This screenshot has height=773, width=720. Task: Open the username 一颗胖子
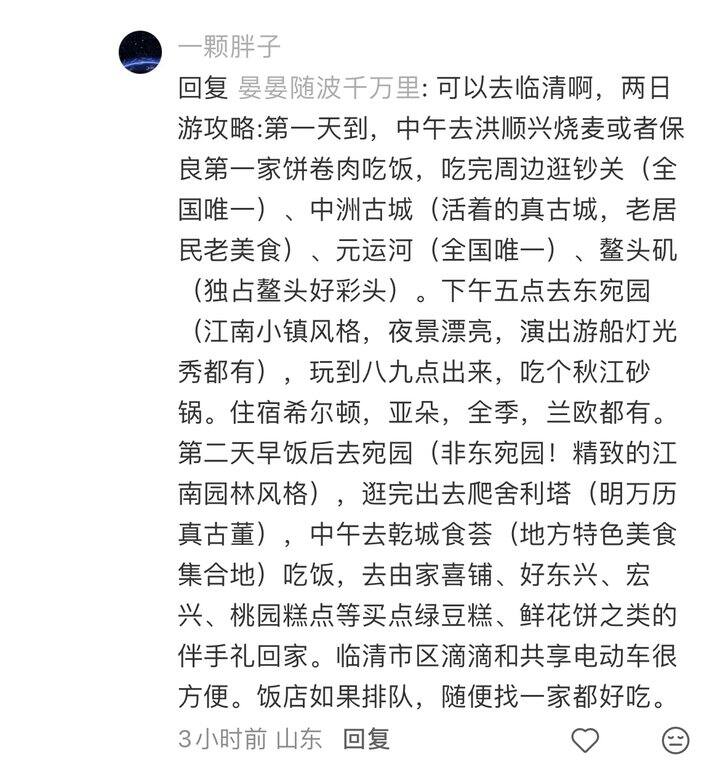[229, 47]
